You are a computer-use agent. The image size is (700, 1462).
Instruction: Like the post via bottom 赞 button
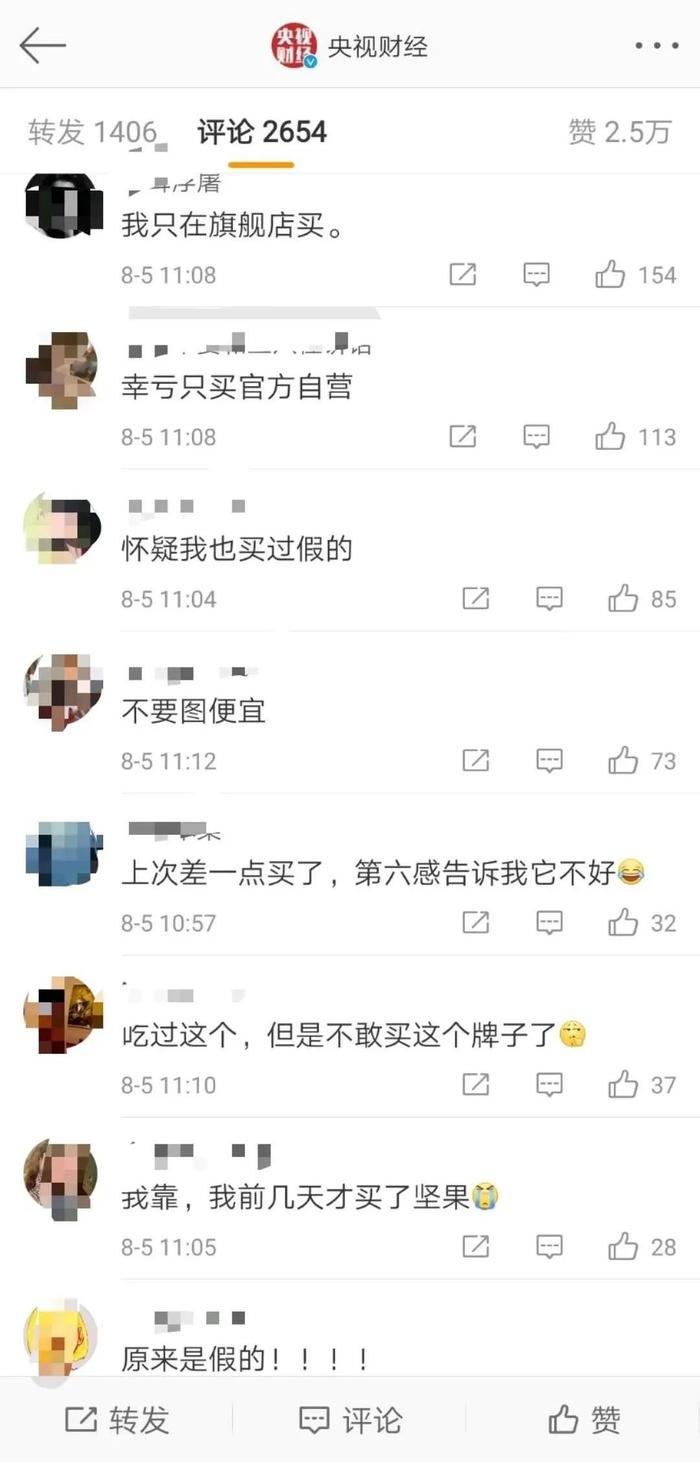(584, 1420)
